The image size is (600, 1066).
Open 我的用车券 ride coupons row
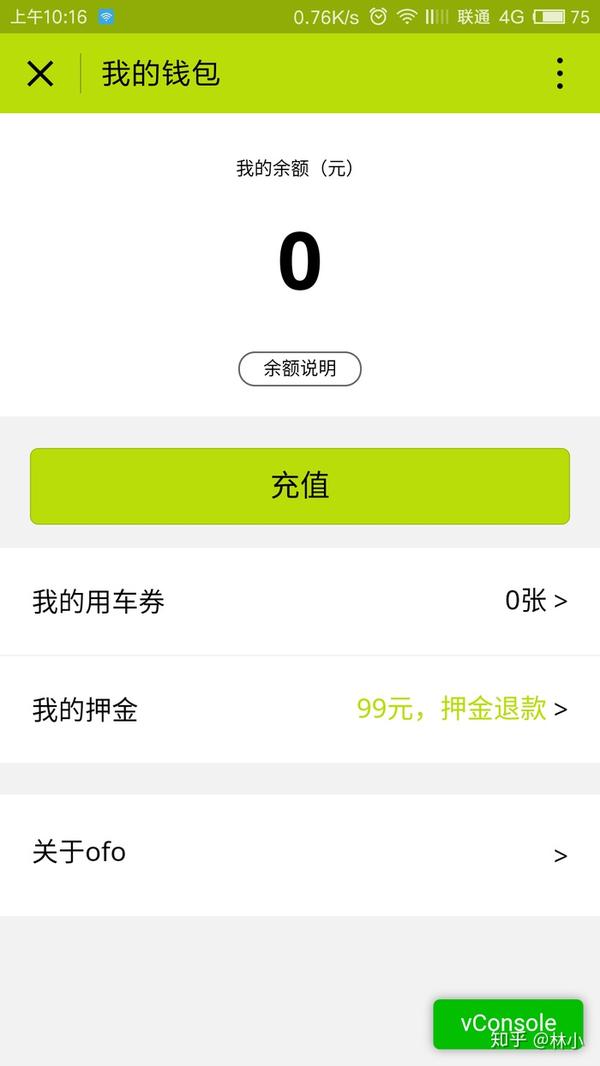[300, 602]
